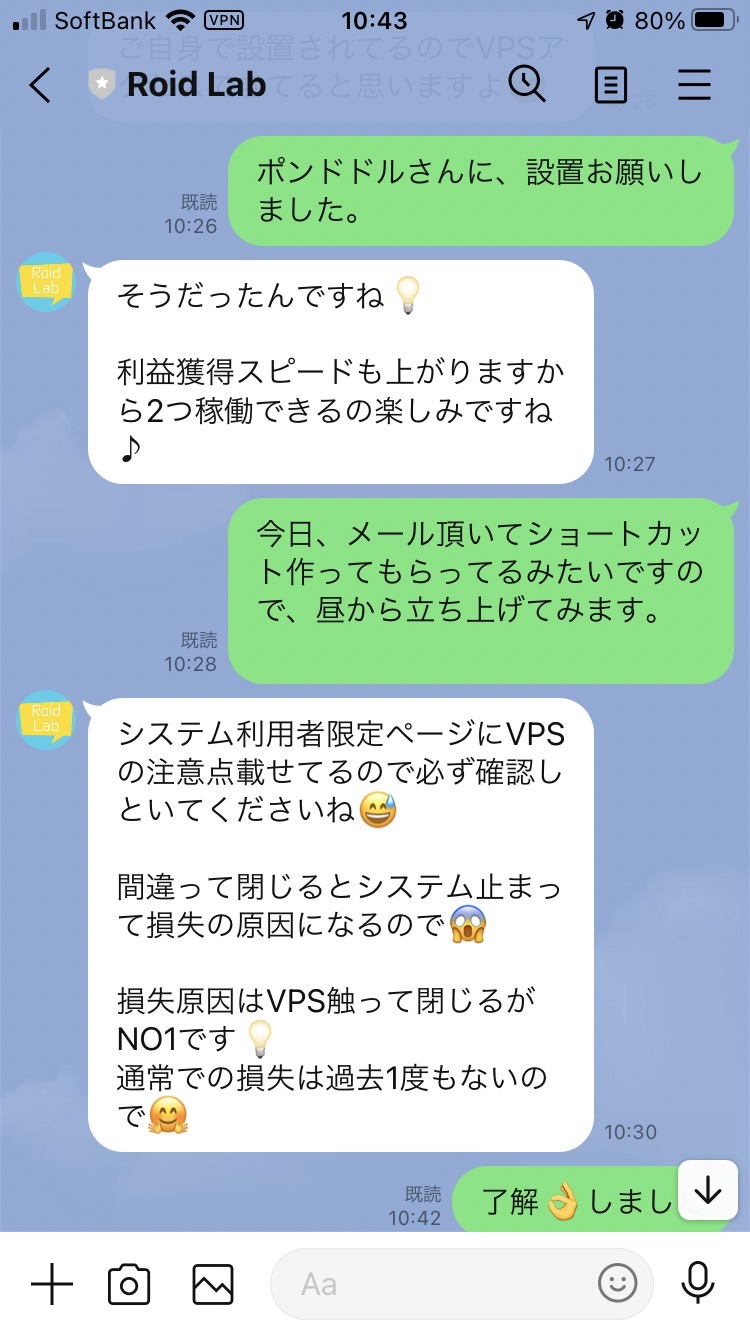
Task: Open the plus attachment menu
Action: click(x=52, y=1283)
